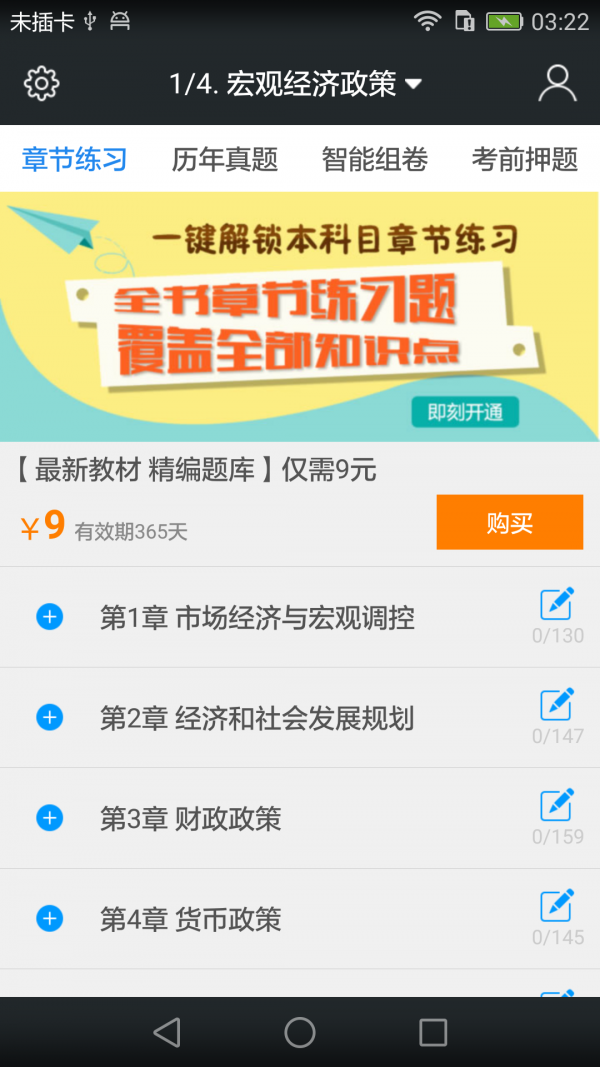Image resolution: width=600 pixels, height=1067 pixels.
Task: Open the 即刻开通 chapter unlock banner
Action: [x=464, y=412]
